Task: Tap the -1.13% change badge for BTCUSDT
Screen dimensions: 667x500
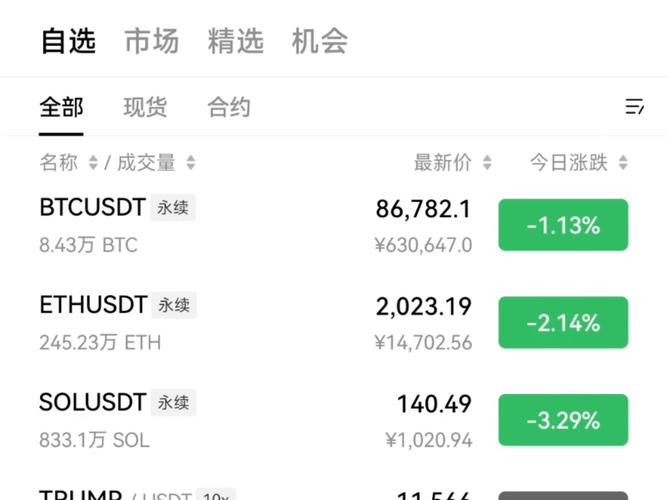Action: pos(563,225)
